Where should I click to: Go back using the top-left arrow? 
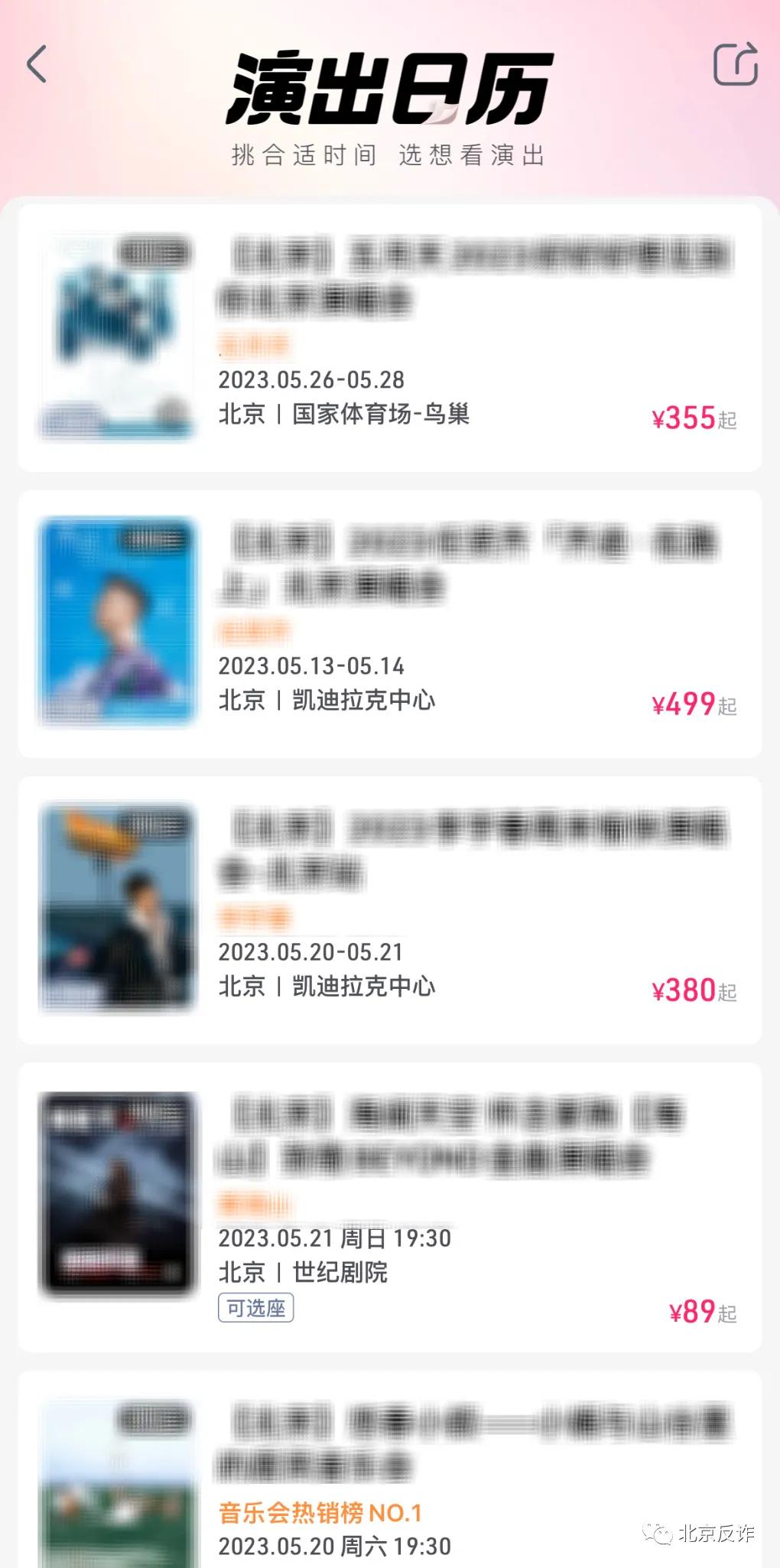point(37,63)
